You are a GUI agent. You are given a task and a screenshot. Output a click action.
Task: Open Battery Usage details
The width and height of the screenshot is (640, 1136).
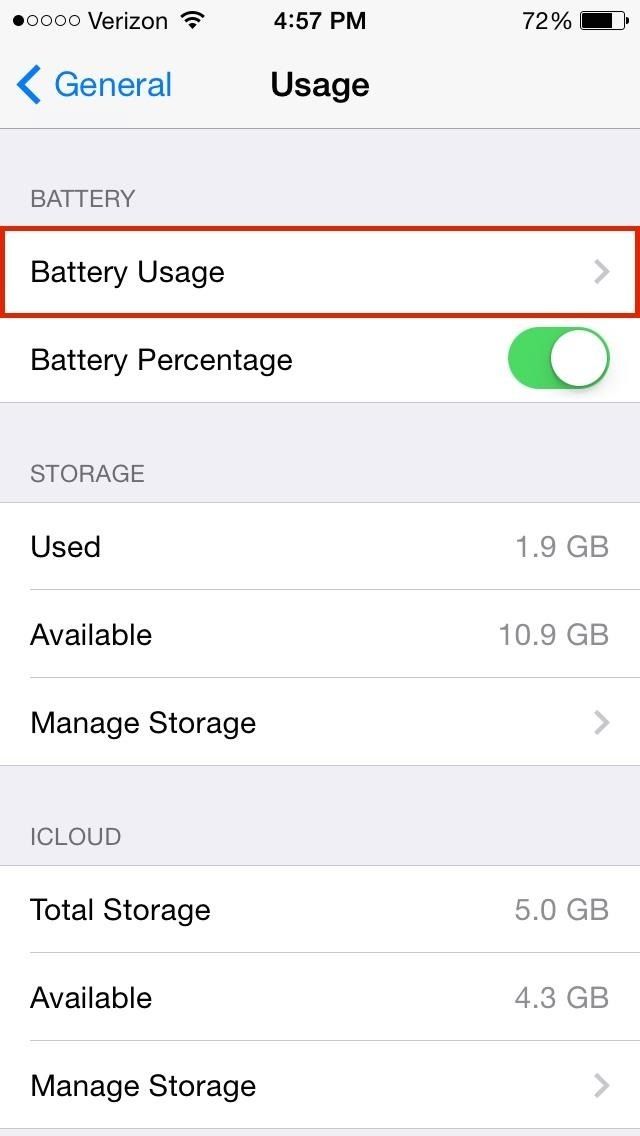click(320, 272)
